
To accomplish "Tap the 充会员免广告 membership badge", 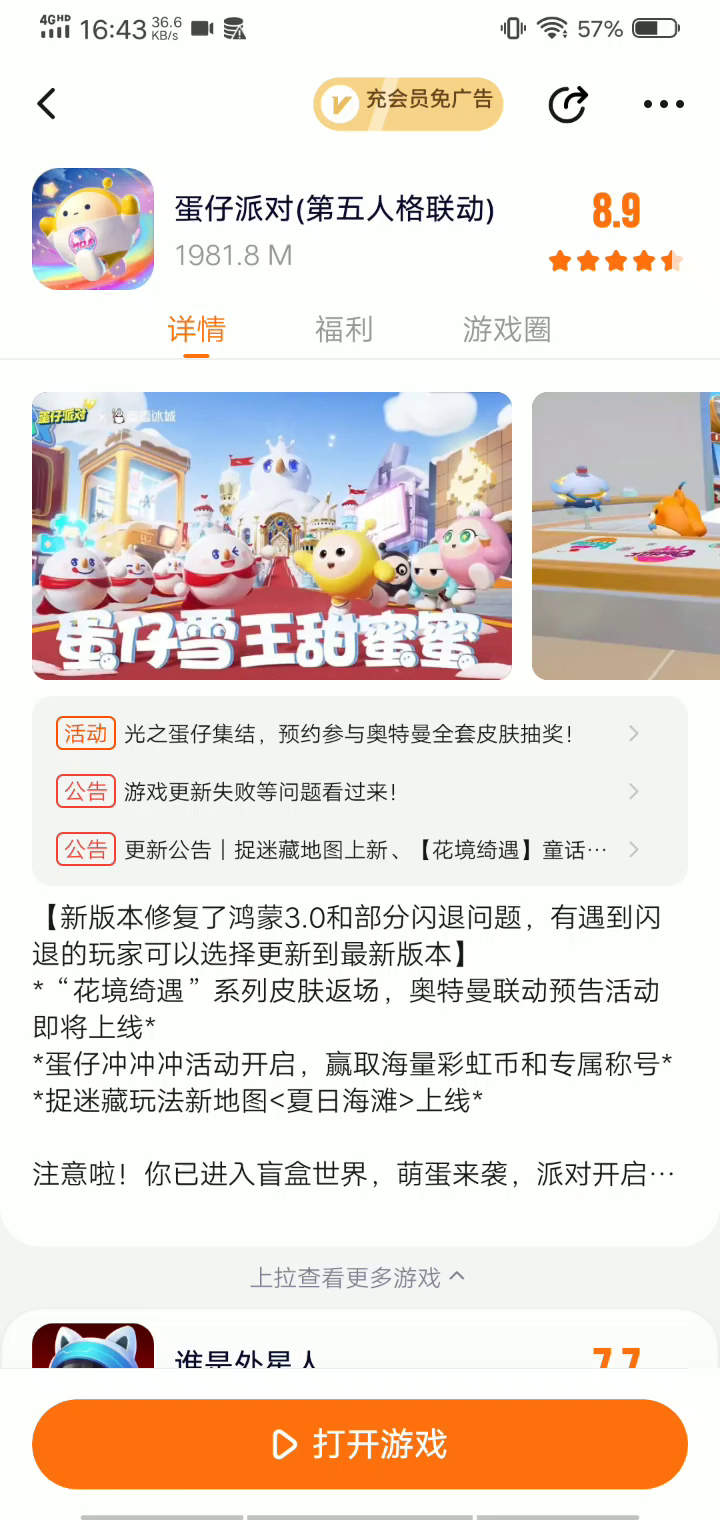I will click(408, 103).
